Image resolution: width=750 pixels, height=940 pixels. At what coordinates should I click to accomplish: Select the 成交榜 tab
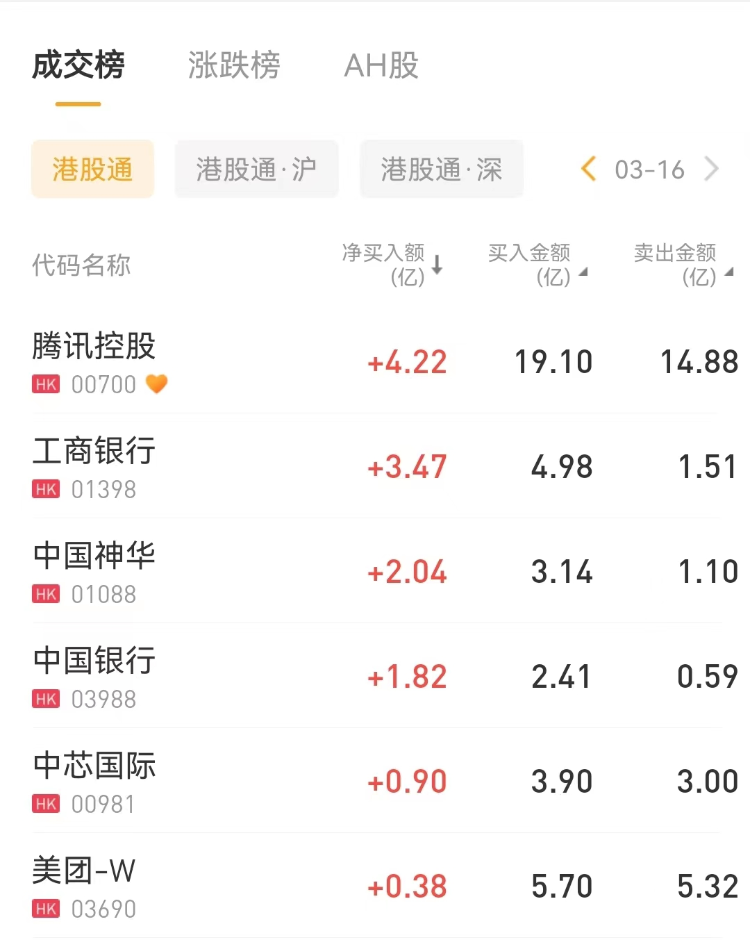(78, 66)
